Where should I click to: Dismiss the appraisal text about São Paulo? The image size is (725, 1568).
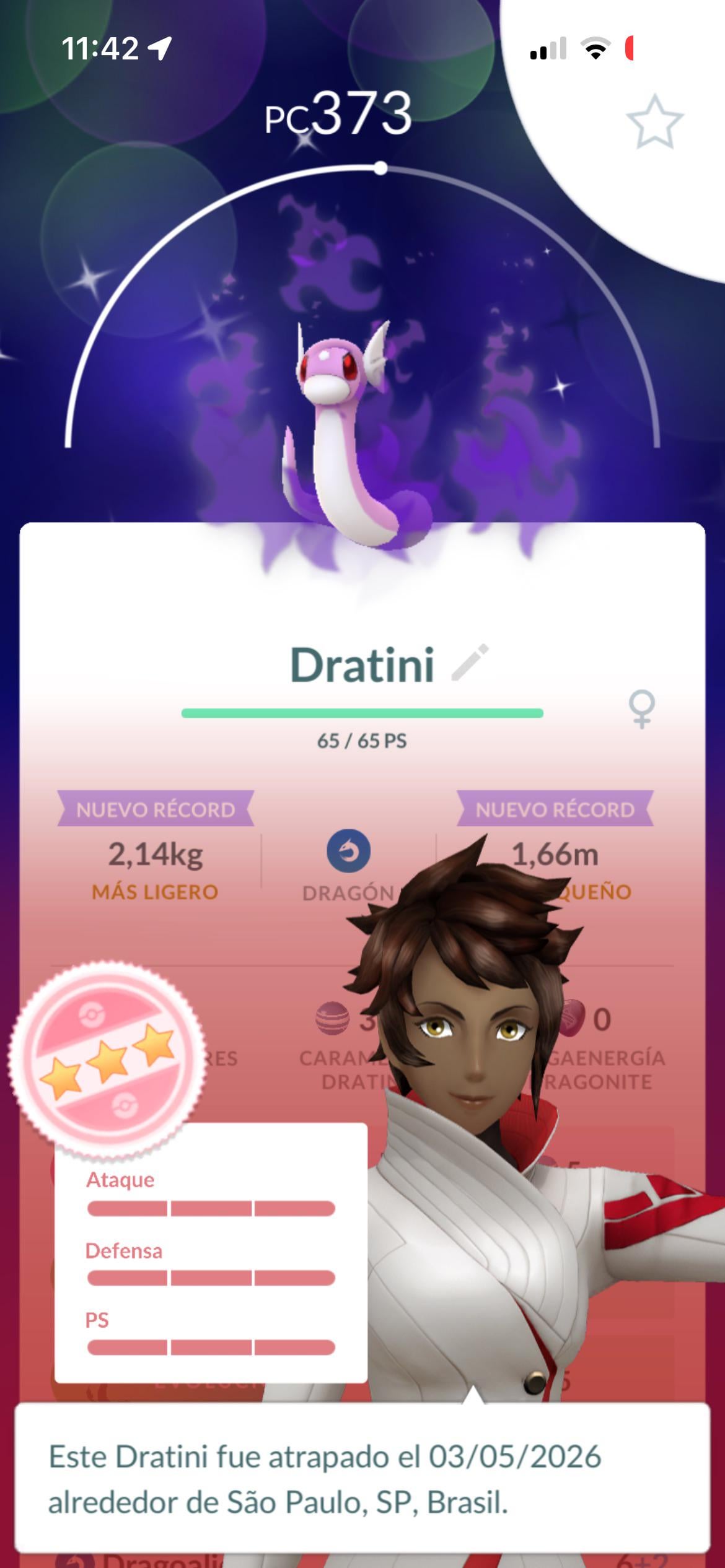[x=362, y=1479]
